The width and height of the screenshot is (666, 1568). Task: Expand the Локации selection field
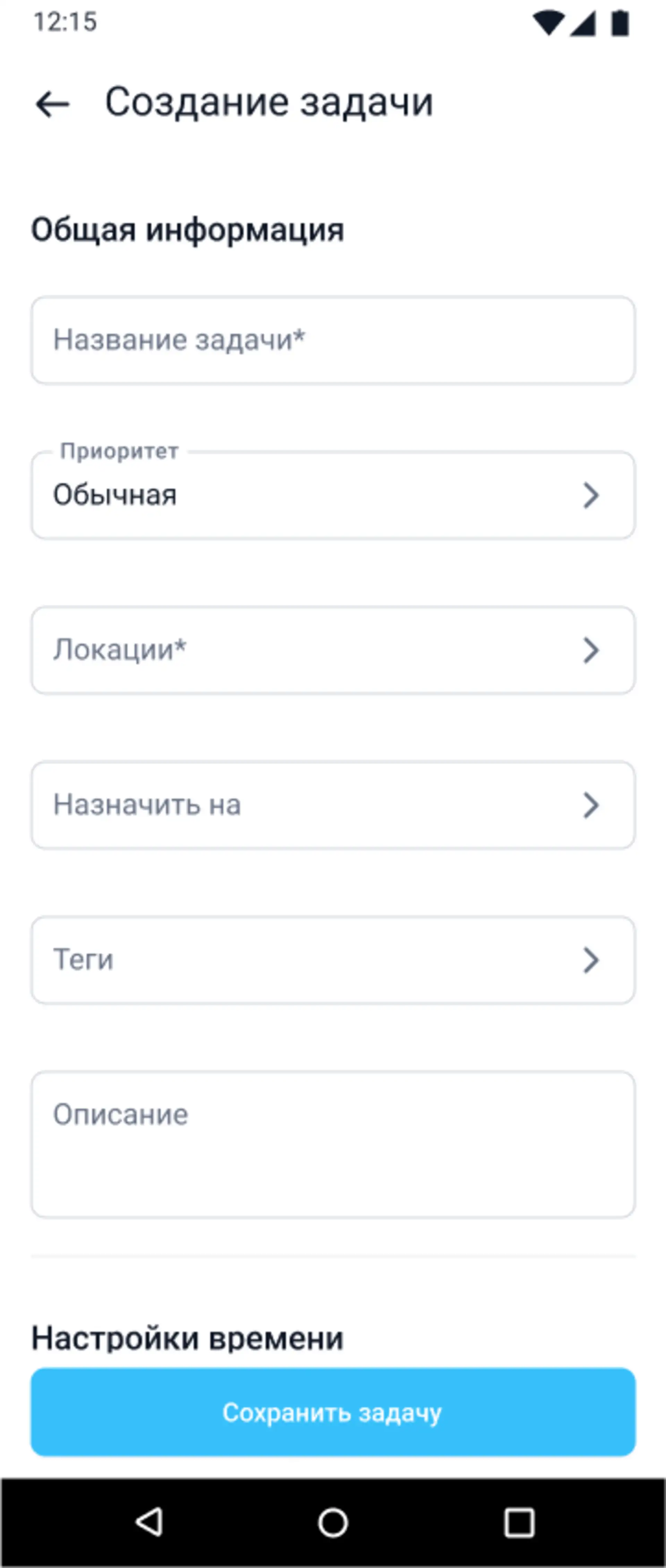333,650
